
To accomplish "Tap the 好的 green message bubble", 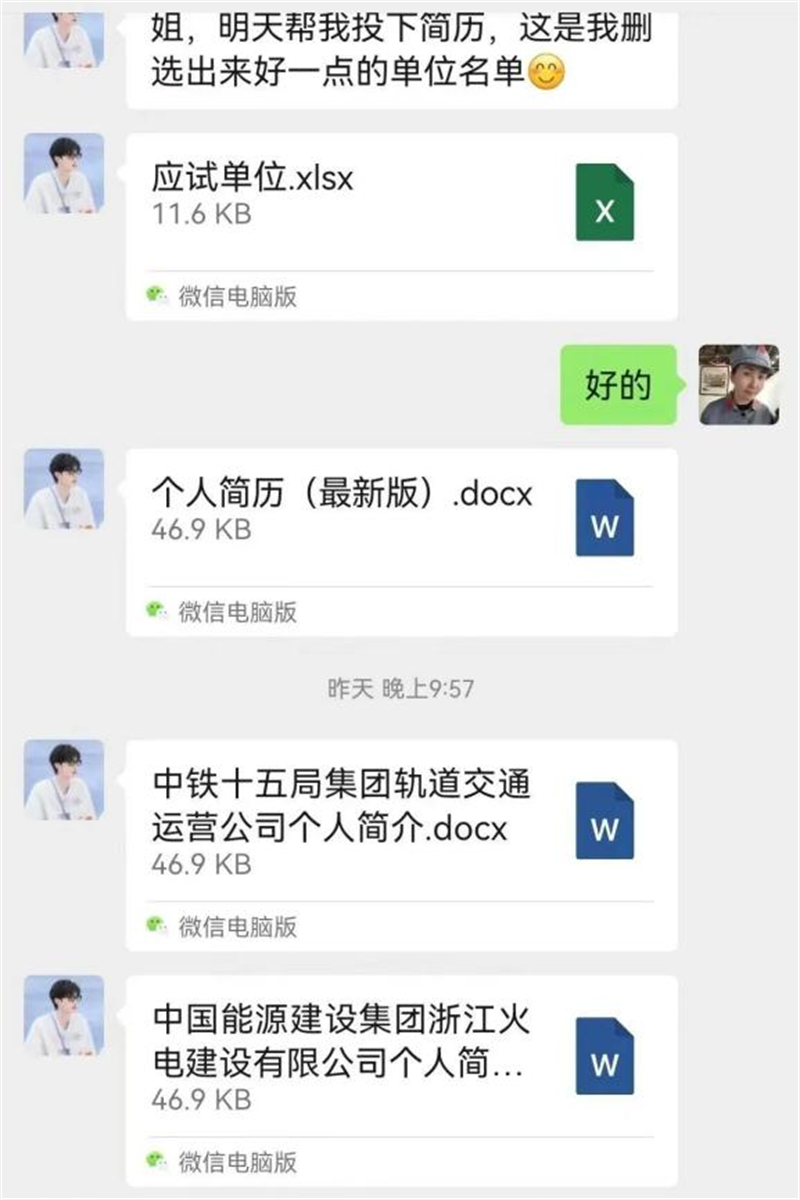I will point(617,385).
